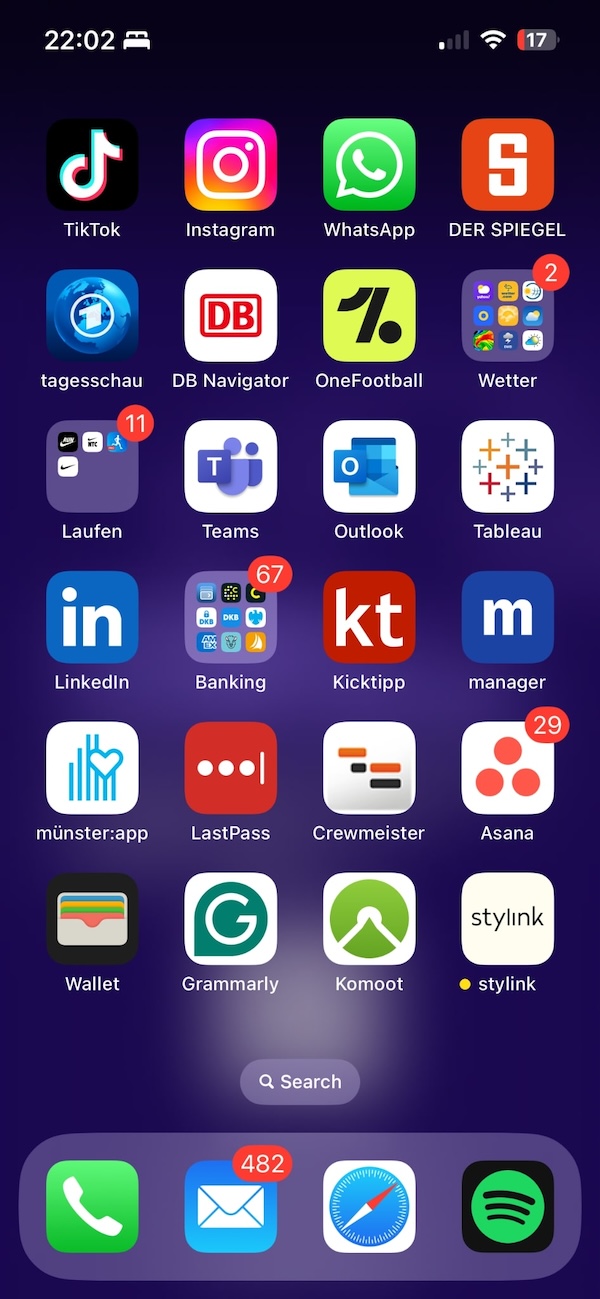Image resolution: width=600 pixels, height=1299 pixels.
Task: Launch LinkedIn
Action: pos(92,618)
